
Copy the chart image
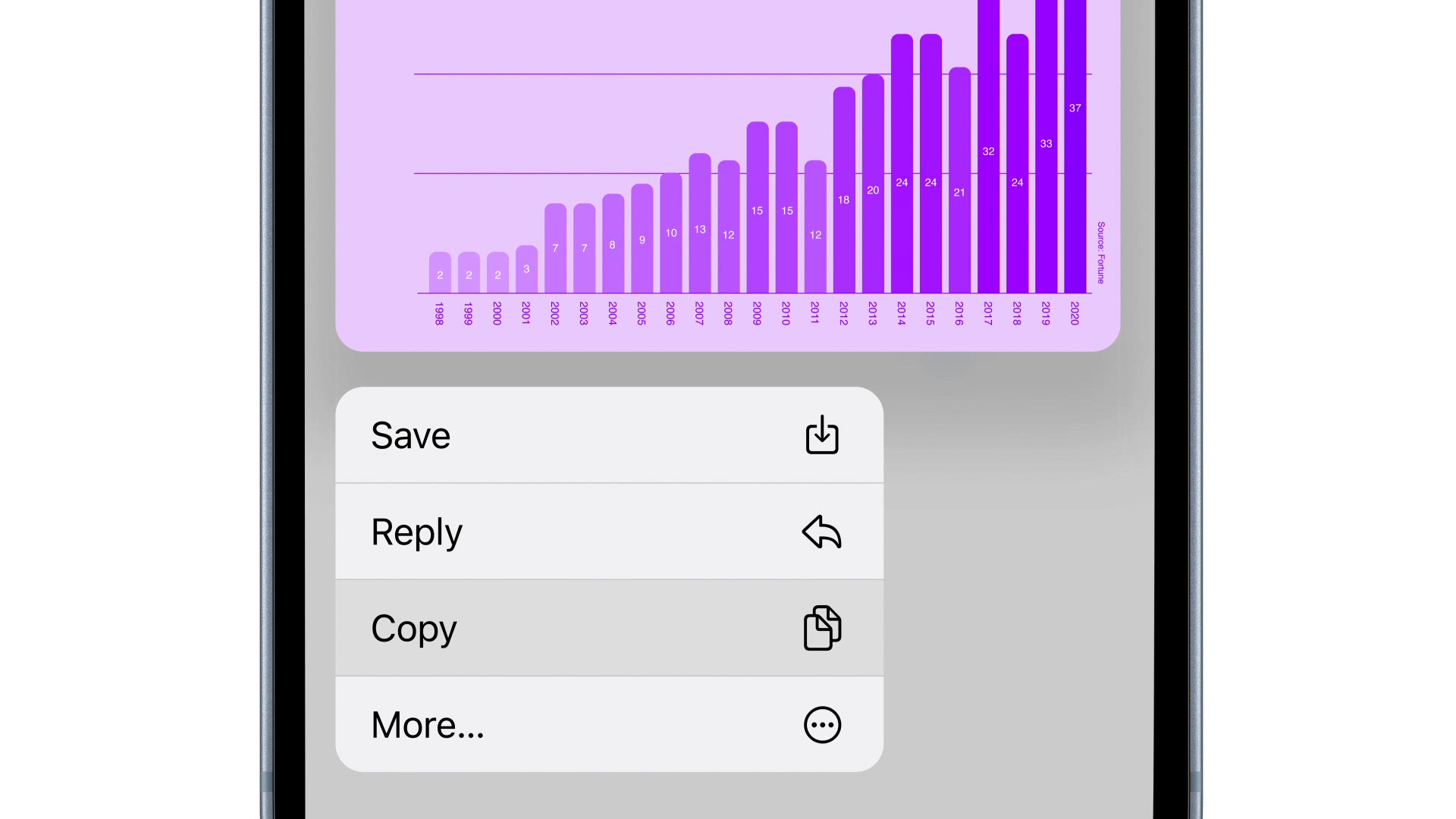coord(608,628)
